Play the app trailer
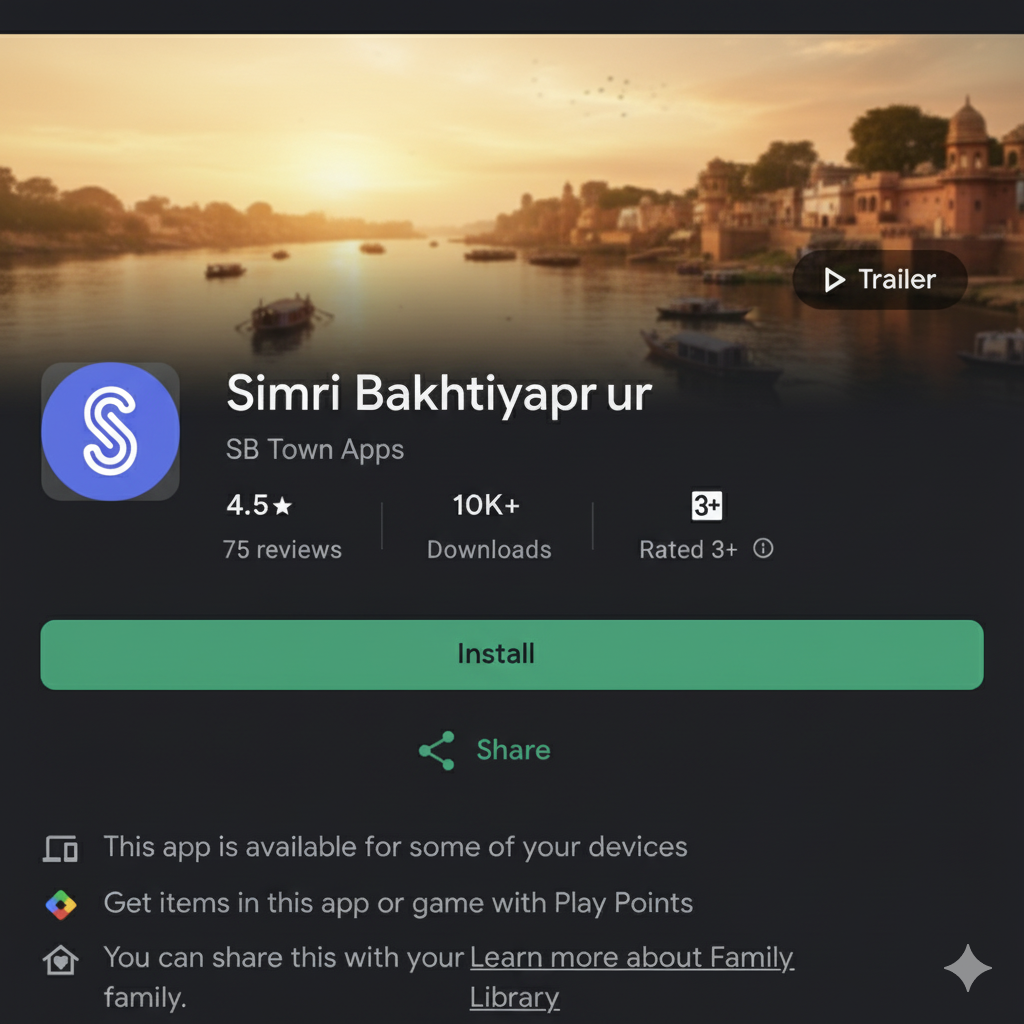1024x1024 pixels. (879, 280)
